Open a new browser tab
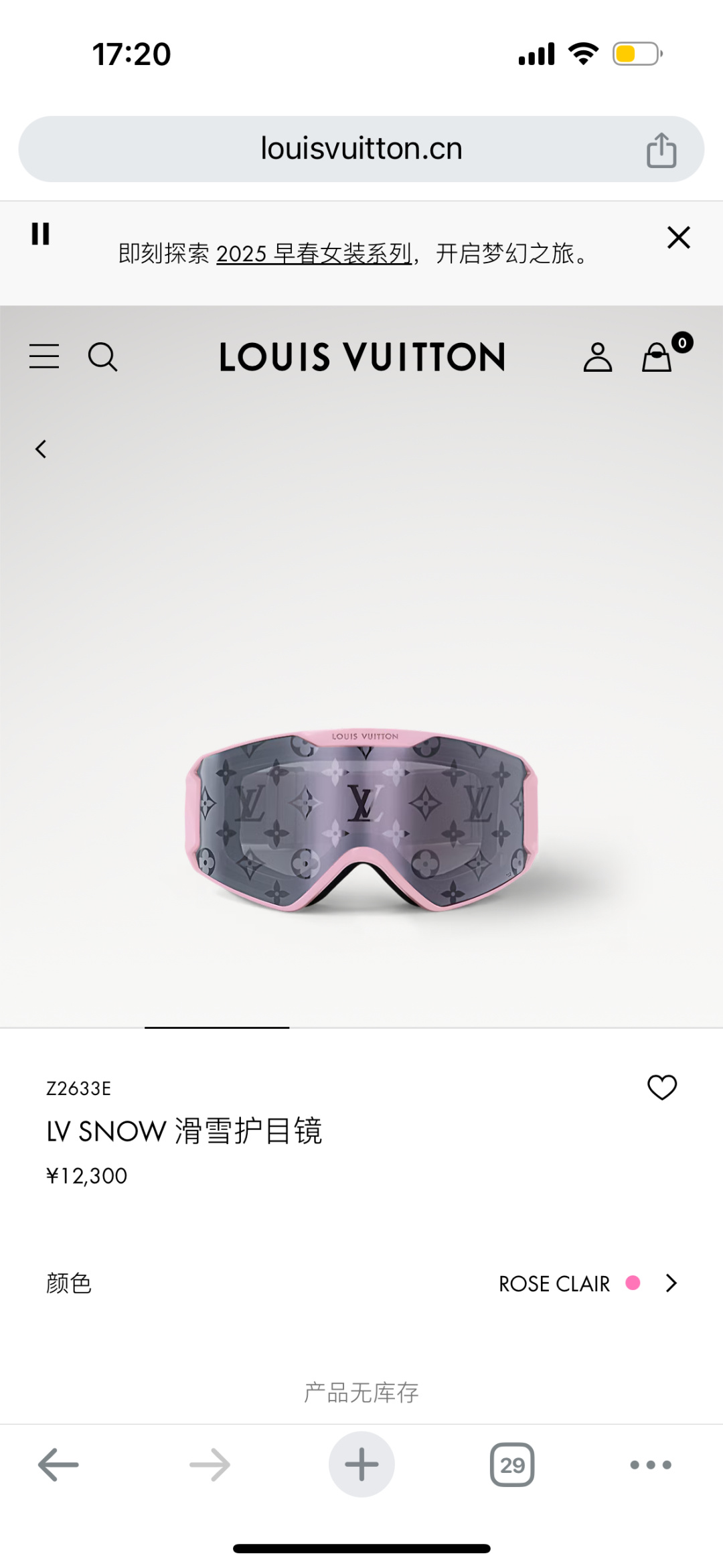The image size is (723, 1568). (x=361, y=1465)
